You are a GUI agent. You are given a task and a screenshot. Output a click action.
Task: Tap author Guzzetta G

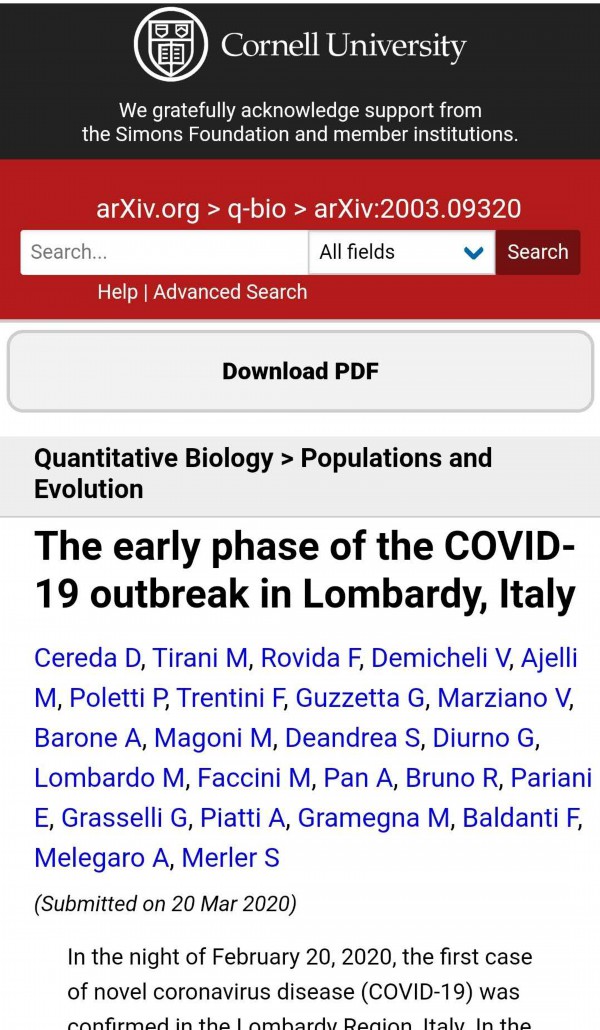pos(360,697)
